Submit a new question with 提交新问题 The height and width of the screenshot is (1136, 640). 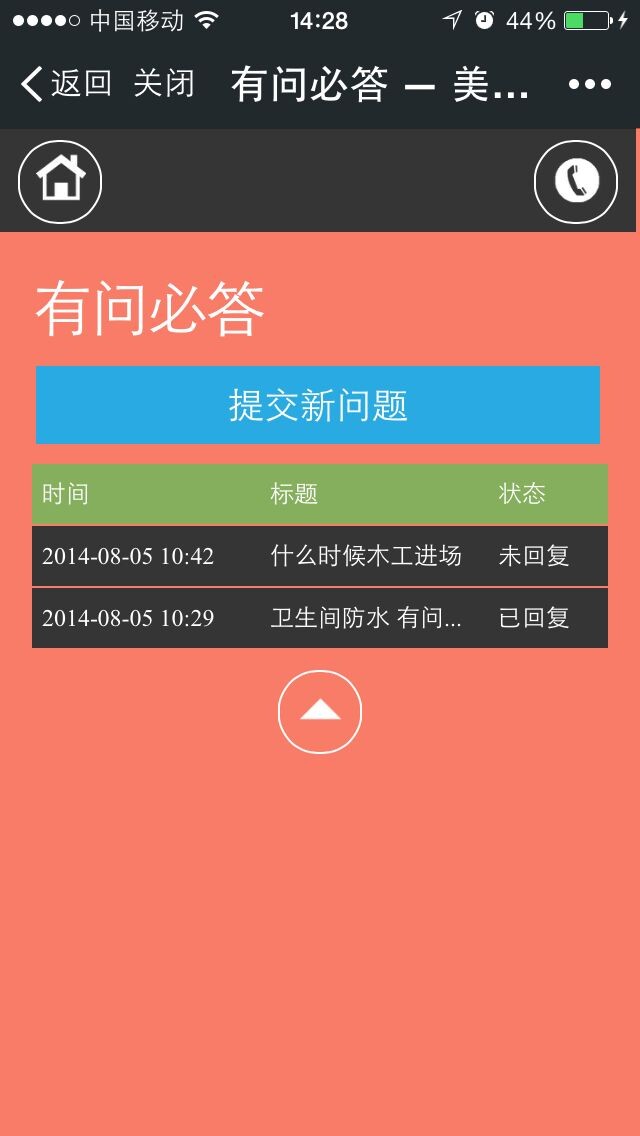point(318,405)
